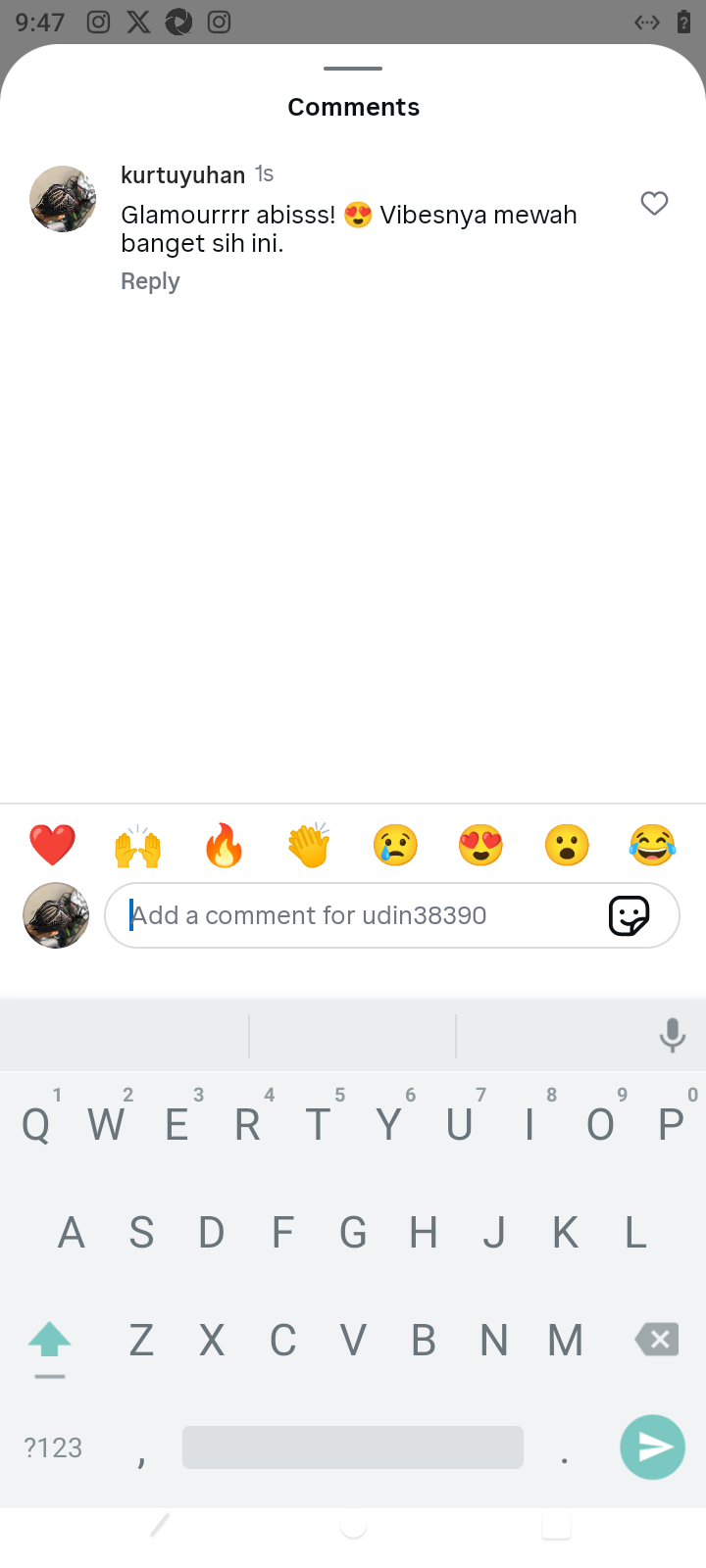Screen dimensions: 706x1568
Task: Insert the crying face emoji
Action: (395, 845)
